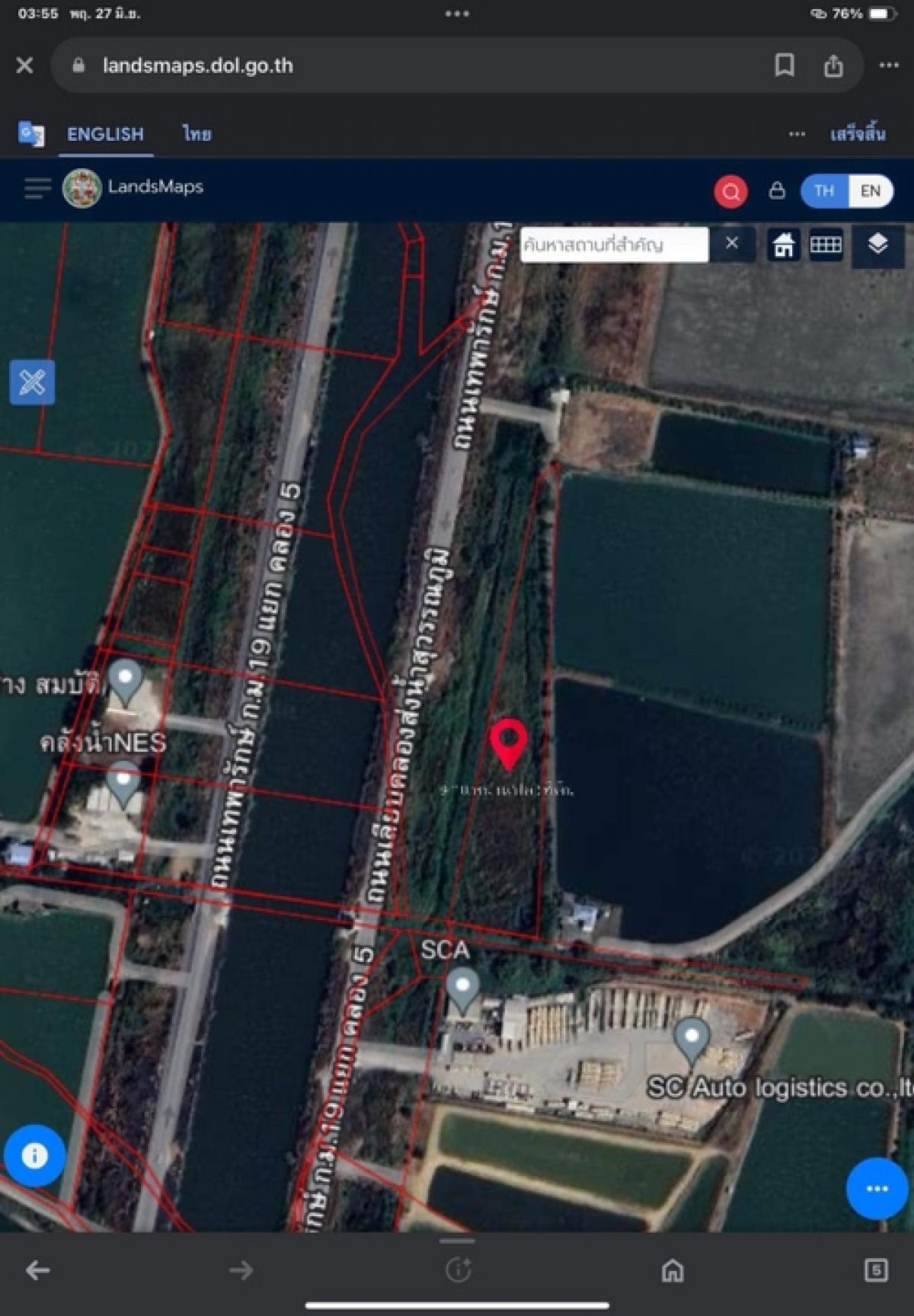Open the browser overflow menu
Viewport: 914px width, 1316px height.
(x=889, y=65)
